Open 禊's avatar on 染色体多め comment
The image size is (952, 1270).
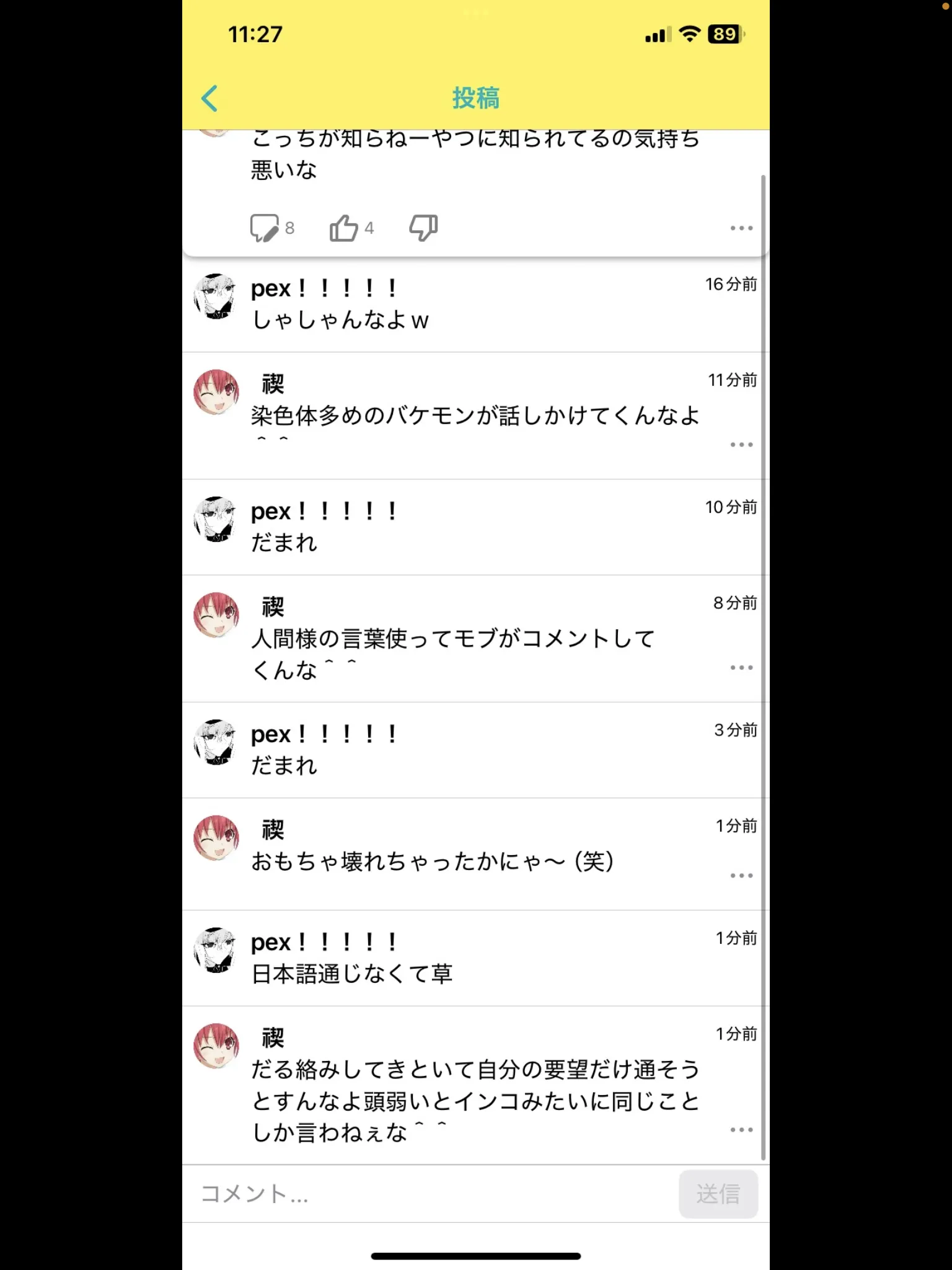point(216,393)
